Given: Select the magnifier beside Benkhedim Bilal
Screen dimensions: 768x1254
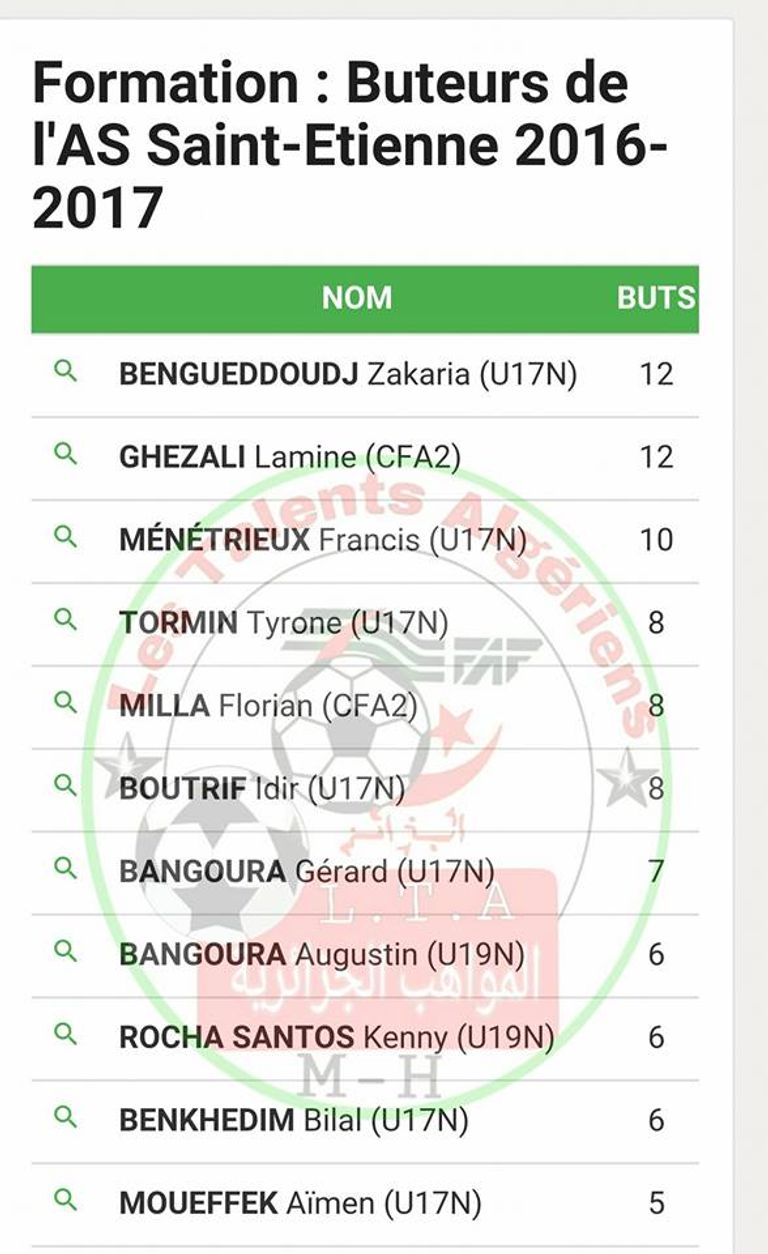Looking at the screenshot, I should (65, 1118).
